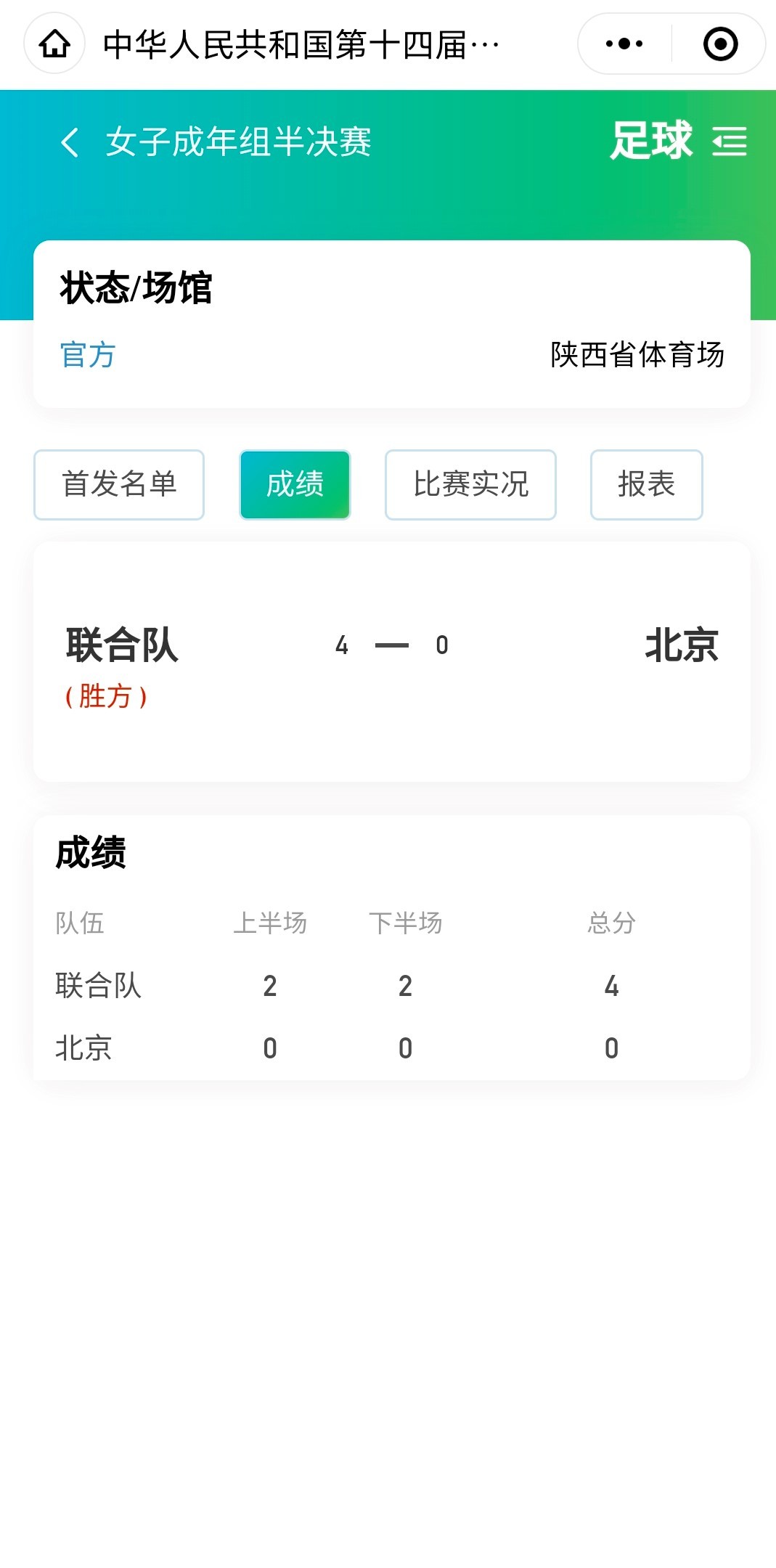The image size is (776, 1568).
Task: Switch to the 首发名单 tab
Action: (119, 484)
